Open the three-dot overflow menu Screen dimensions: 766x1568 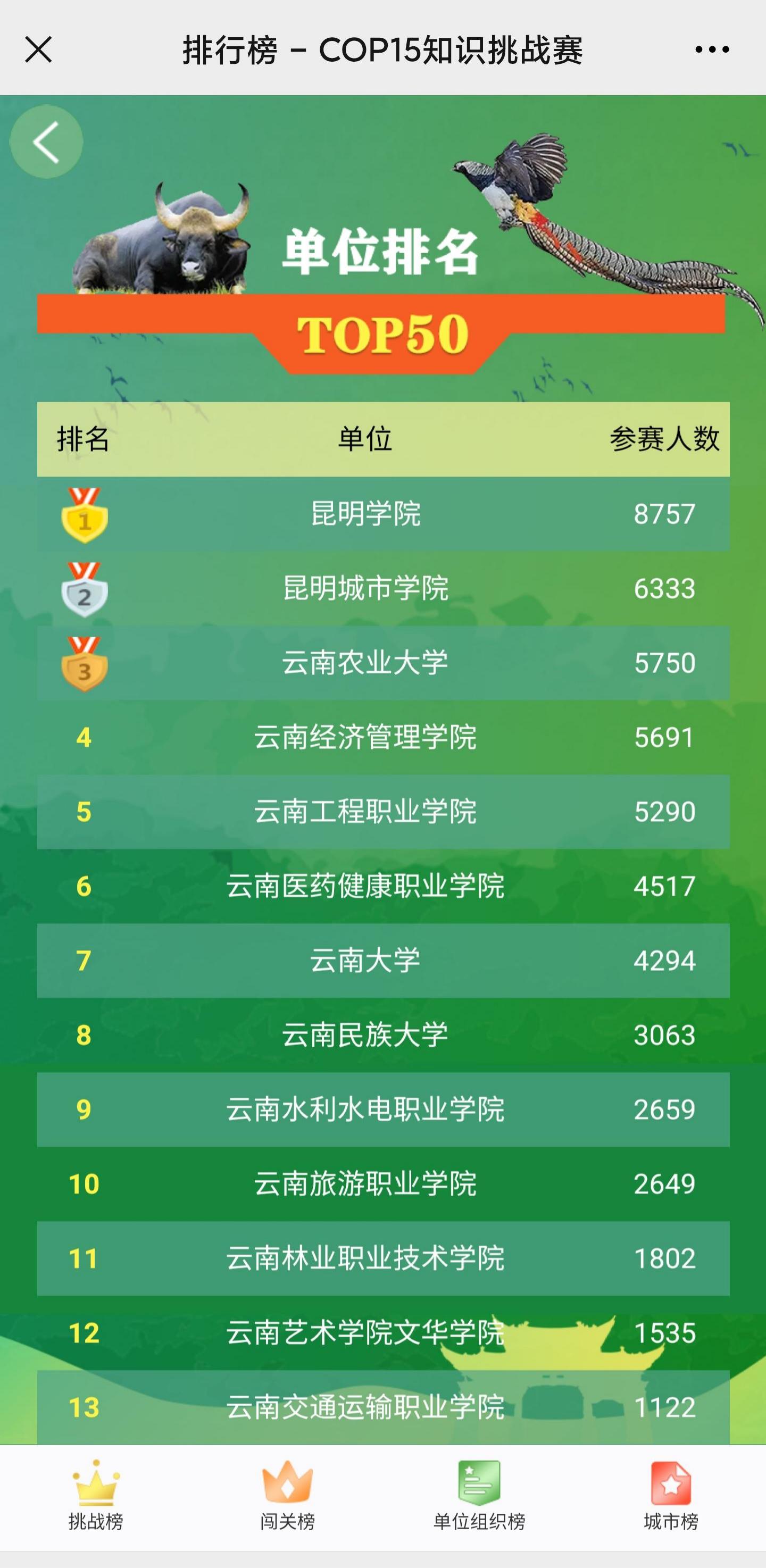coord(712,49)
